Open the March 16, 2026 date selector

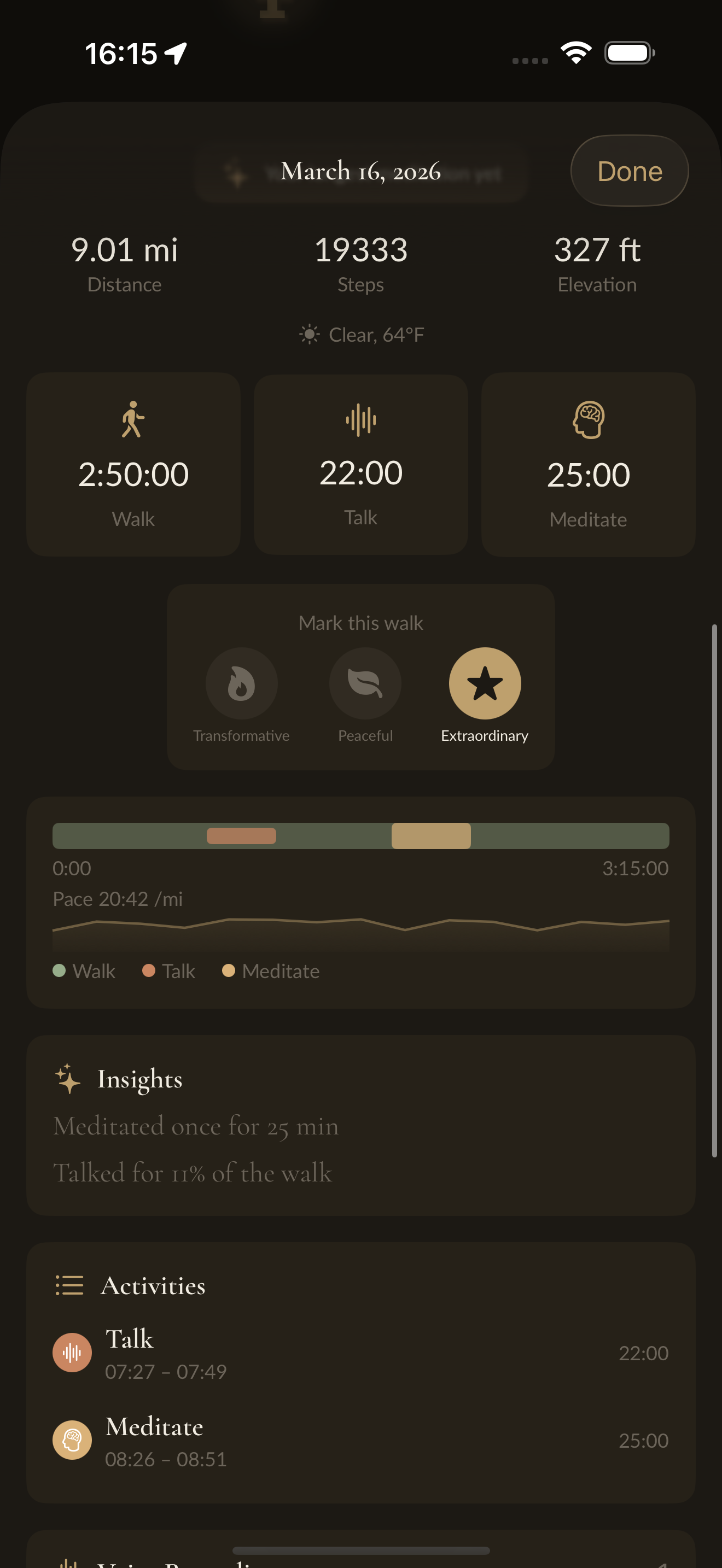(360, 171)
